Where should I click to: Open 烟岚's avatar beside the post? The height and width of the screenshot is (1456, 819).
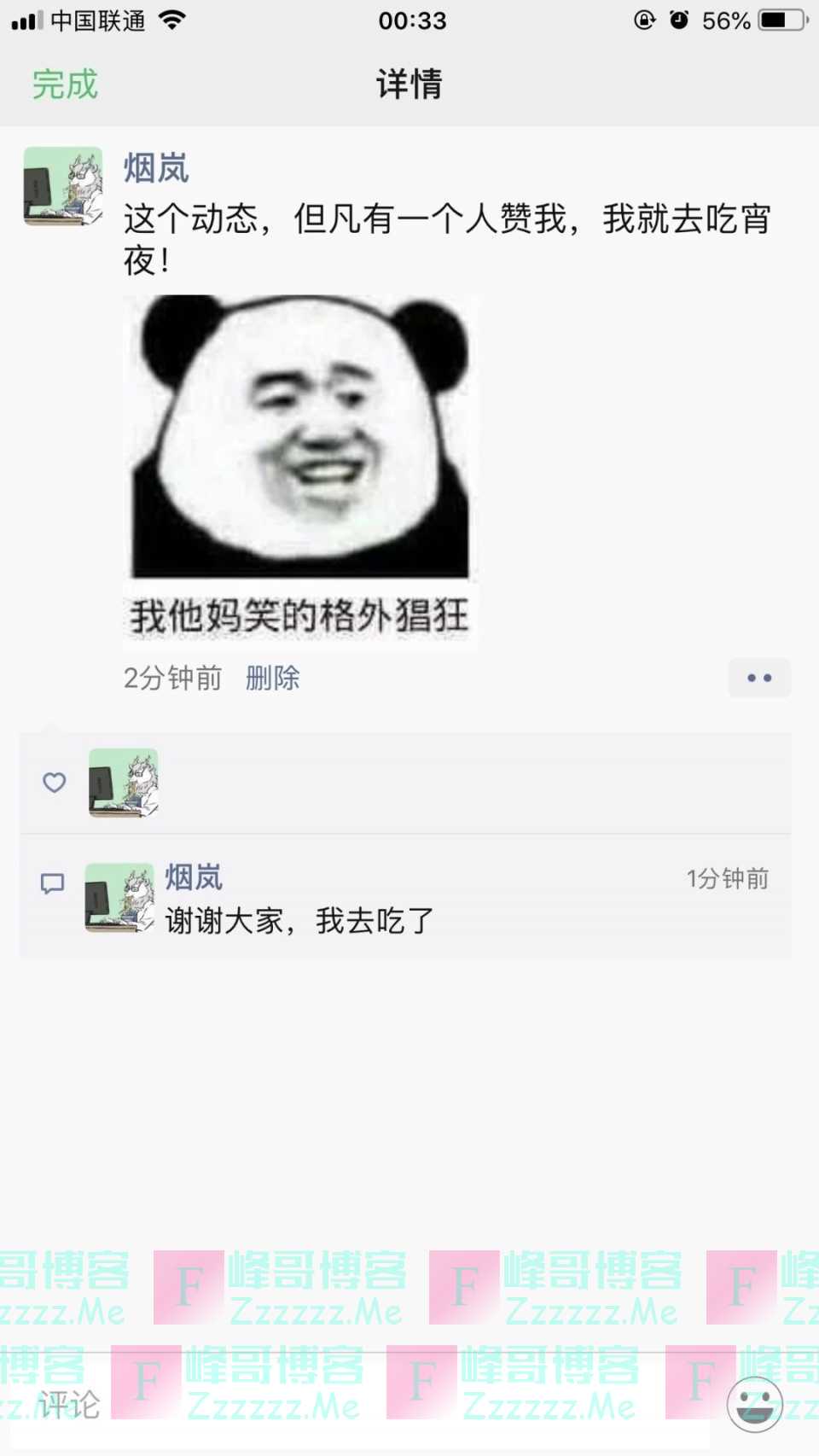(63, 186)
